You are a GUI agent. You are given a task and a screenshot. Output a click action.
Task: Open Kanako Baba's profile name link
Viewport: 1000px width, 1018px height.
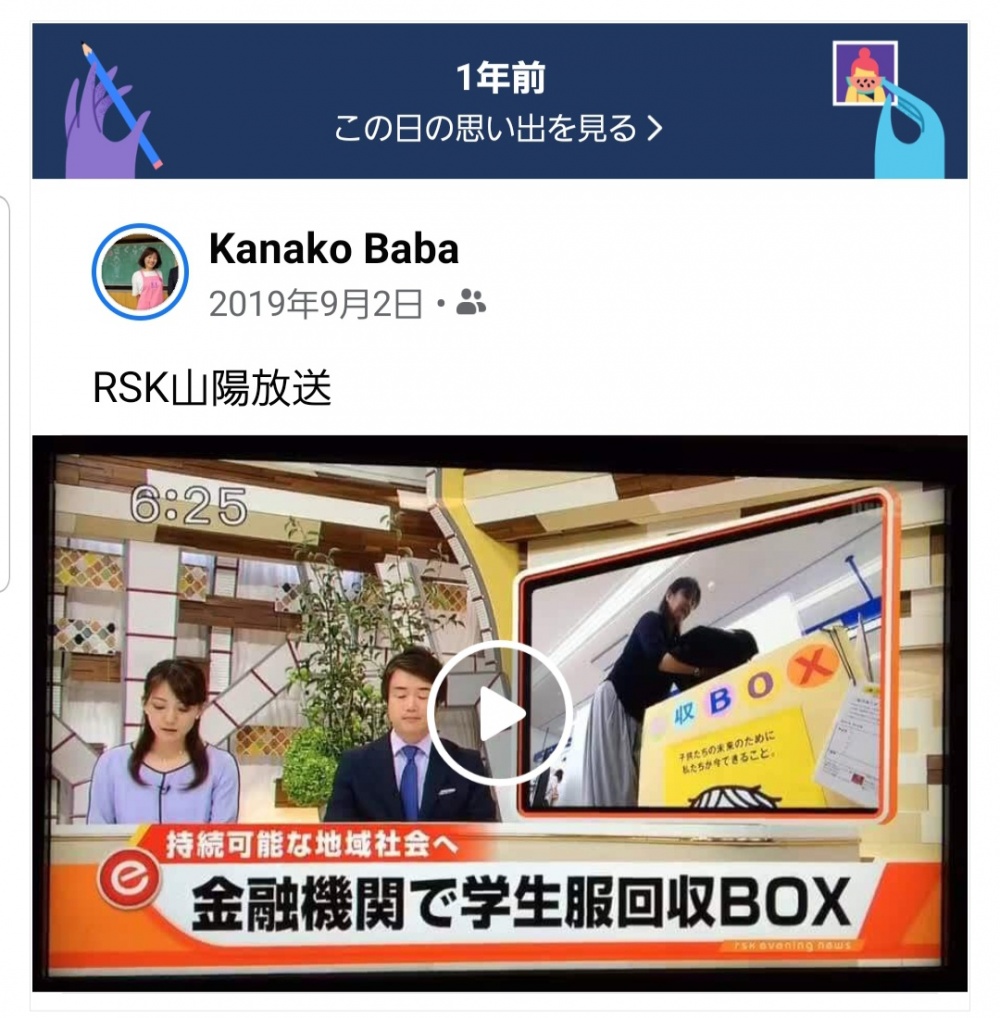coord(333,249)
